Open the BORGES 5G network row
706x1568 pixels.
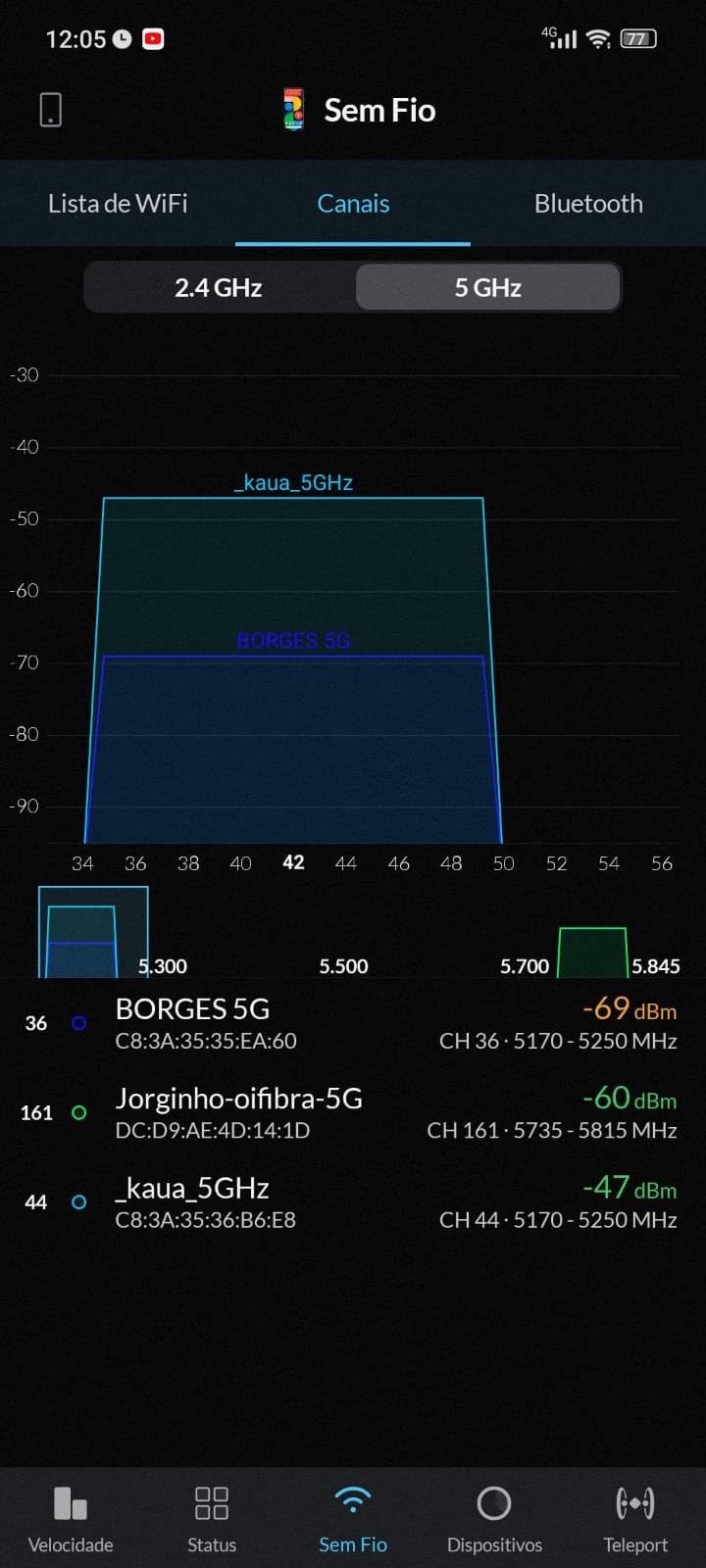353,1024
